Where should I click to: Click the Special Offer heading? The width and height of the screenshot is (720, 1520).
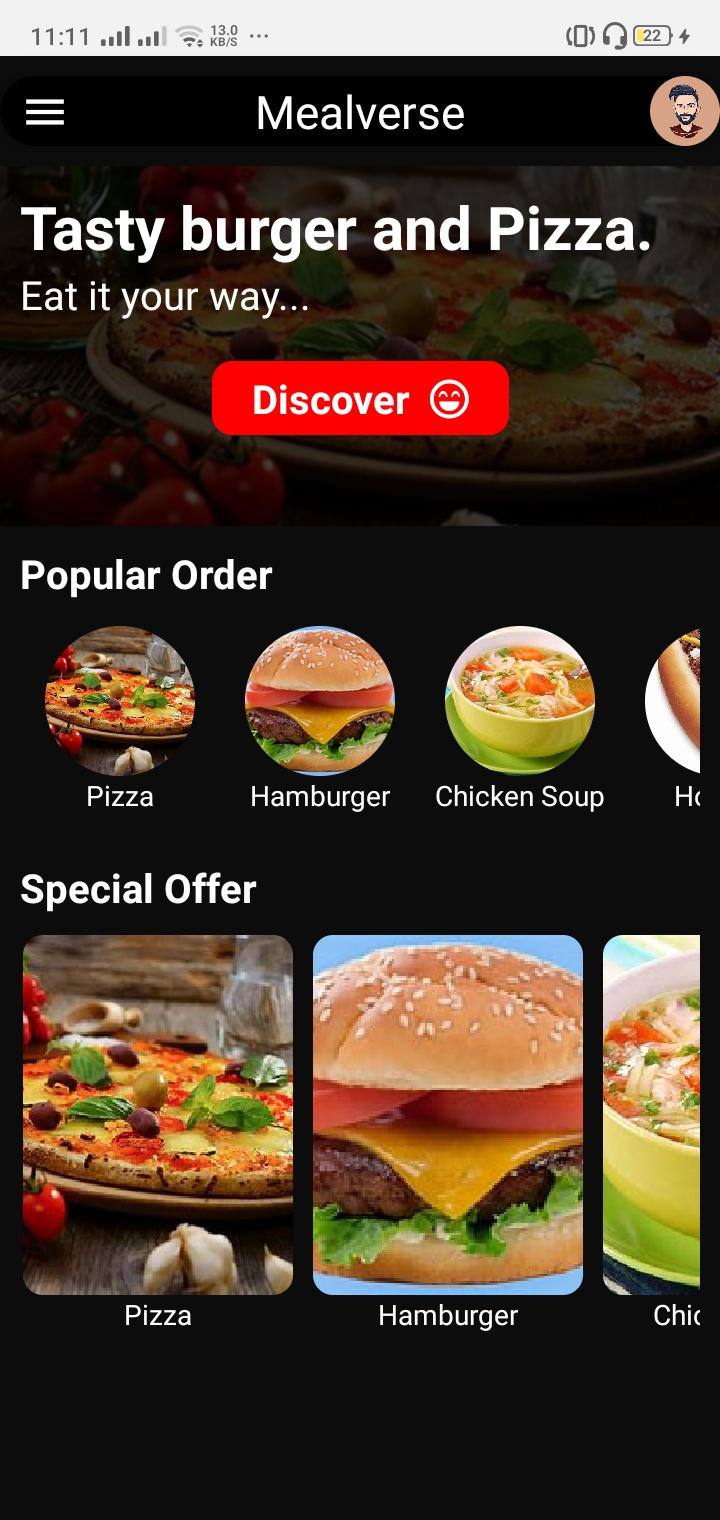point(139,888)
